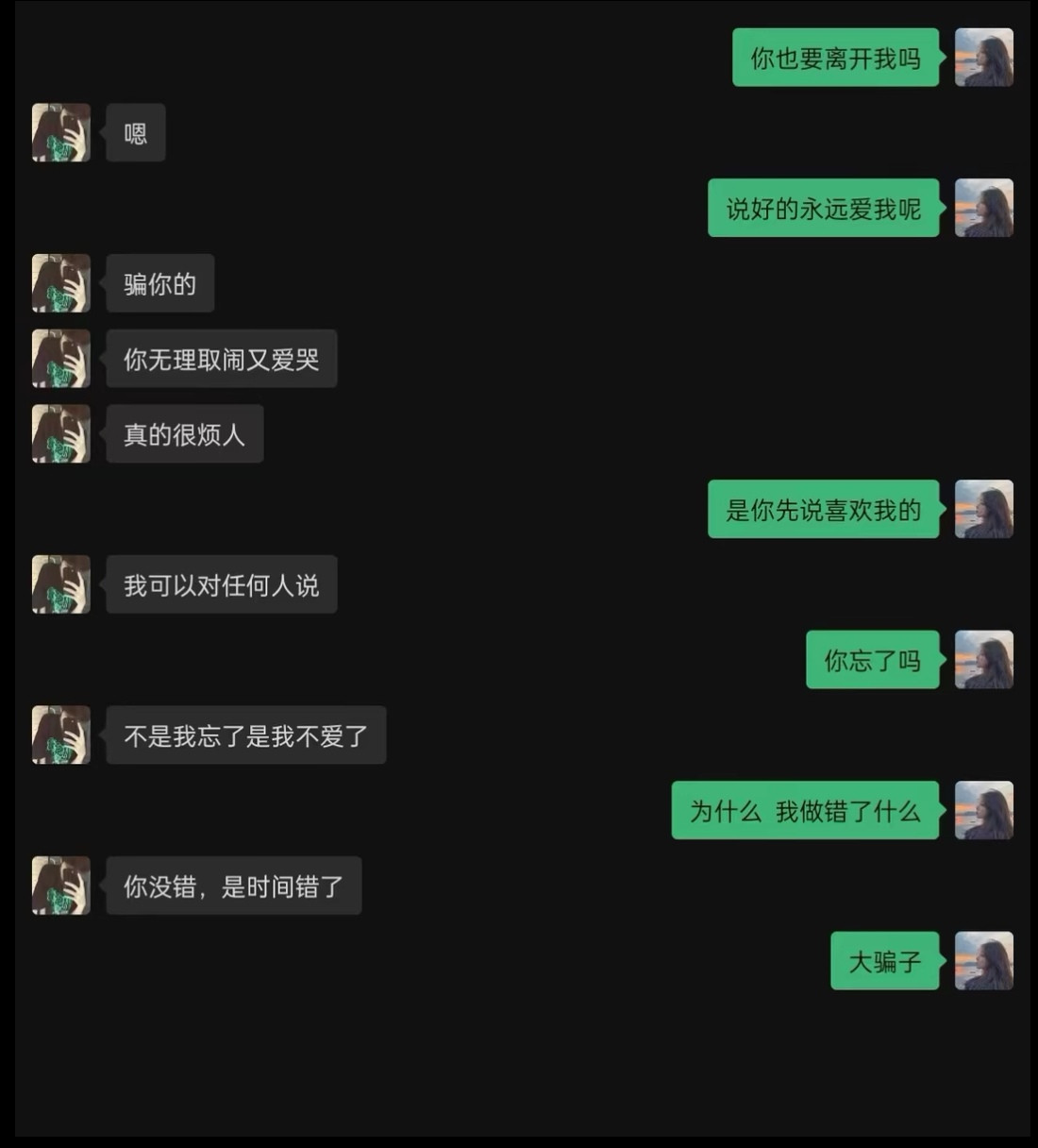
Task: Click your avatar beside 你也要离开我吗
Action: tap(984, 57)
